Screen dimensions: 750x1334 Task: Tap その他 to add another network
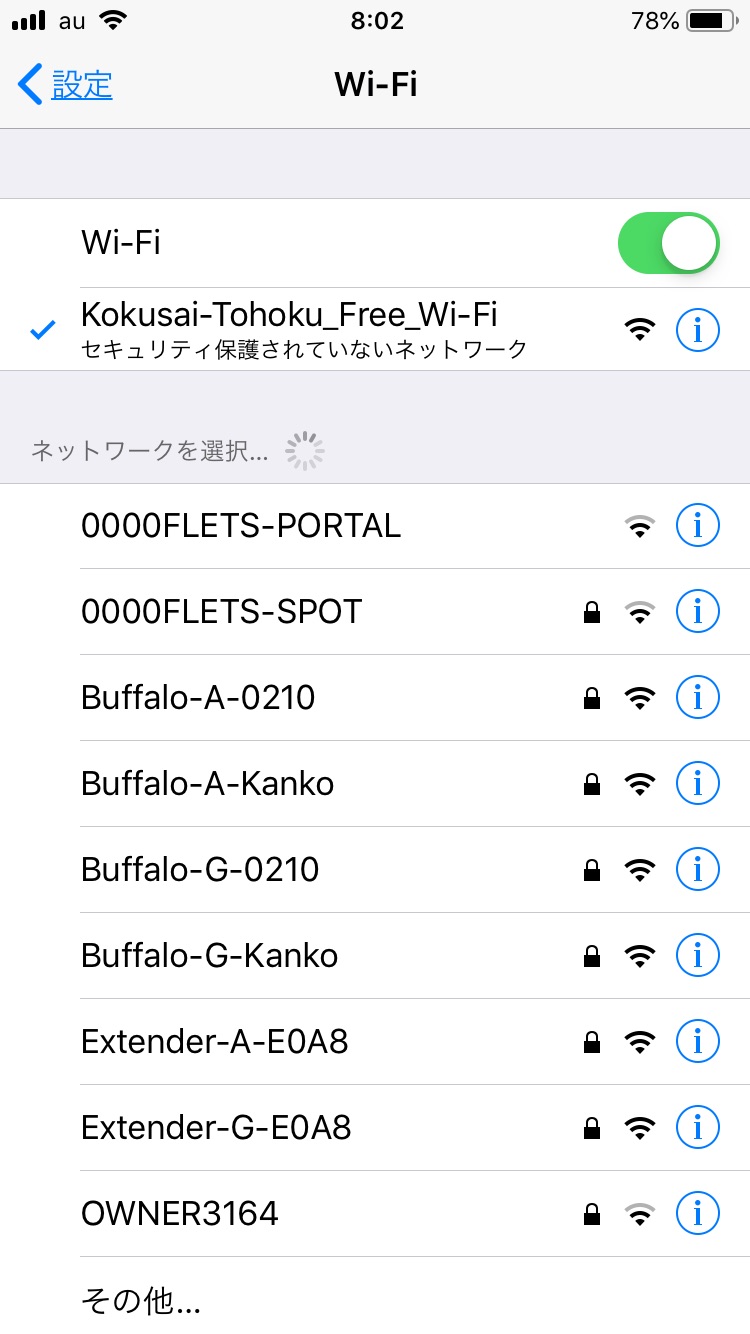coord(375,1299)
